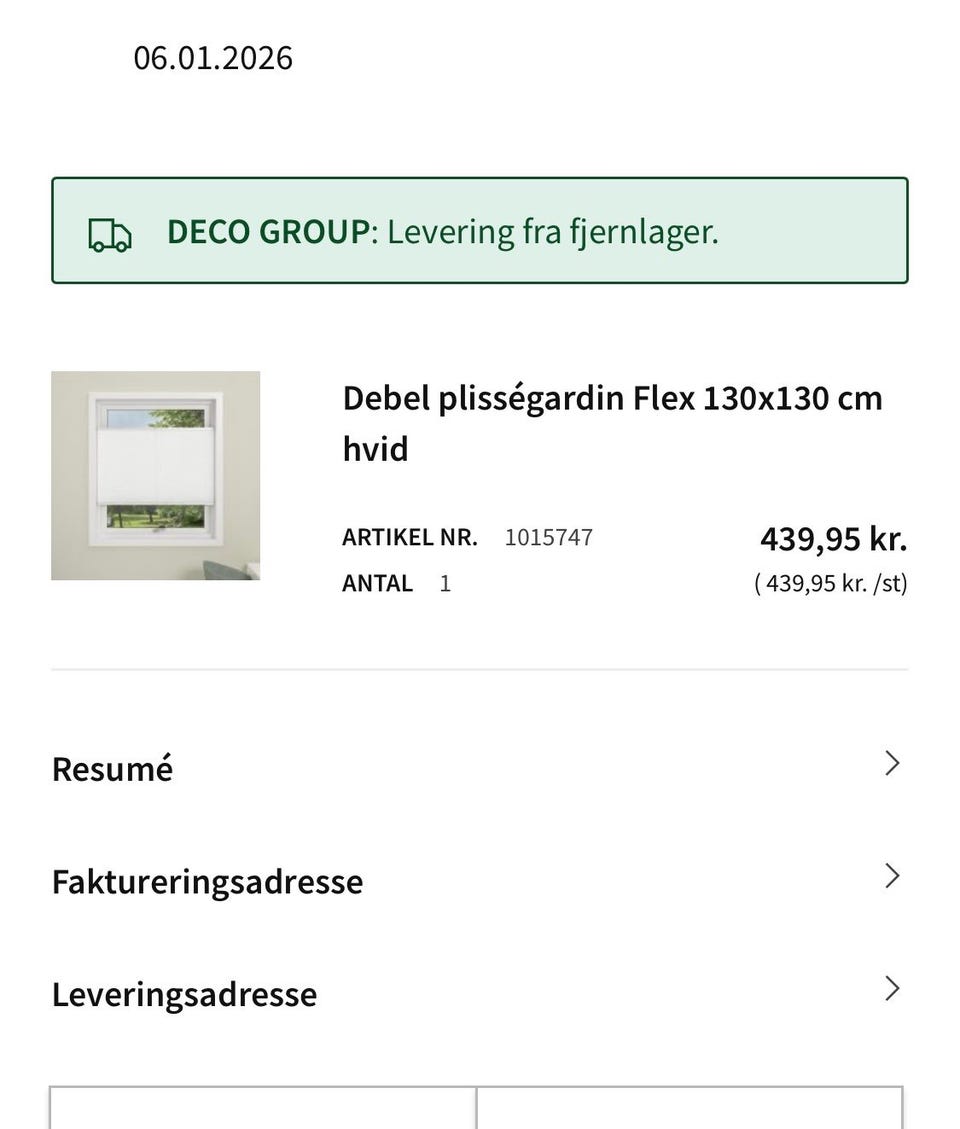
Task: Click the chevron next to Faktureringsadresse
Action: [x=891, y=876]
